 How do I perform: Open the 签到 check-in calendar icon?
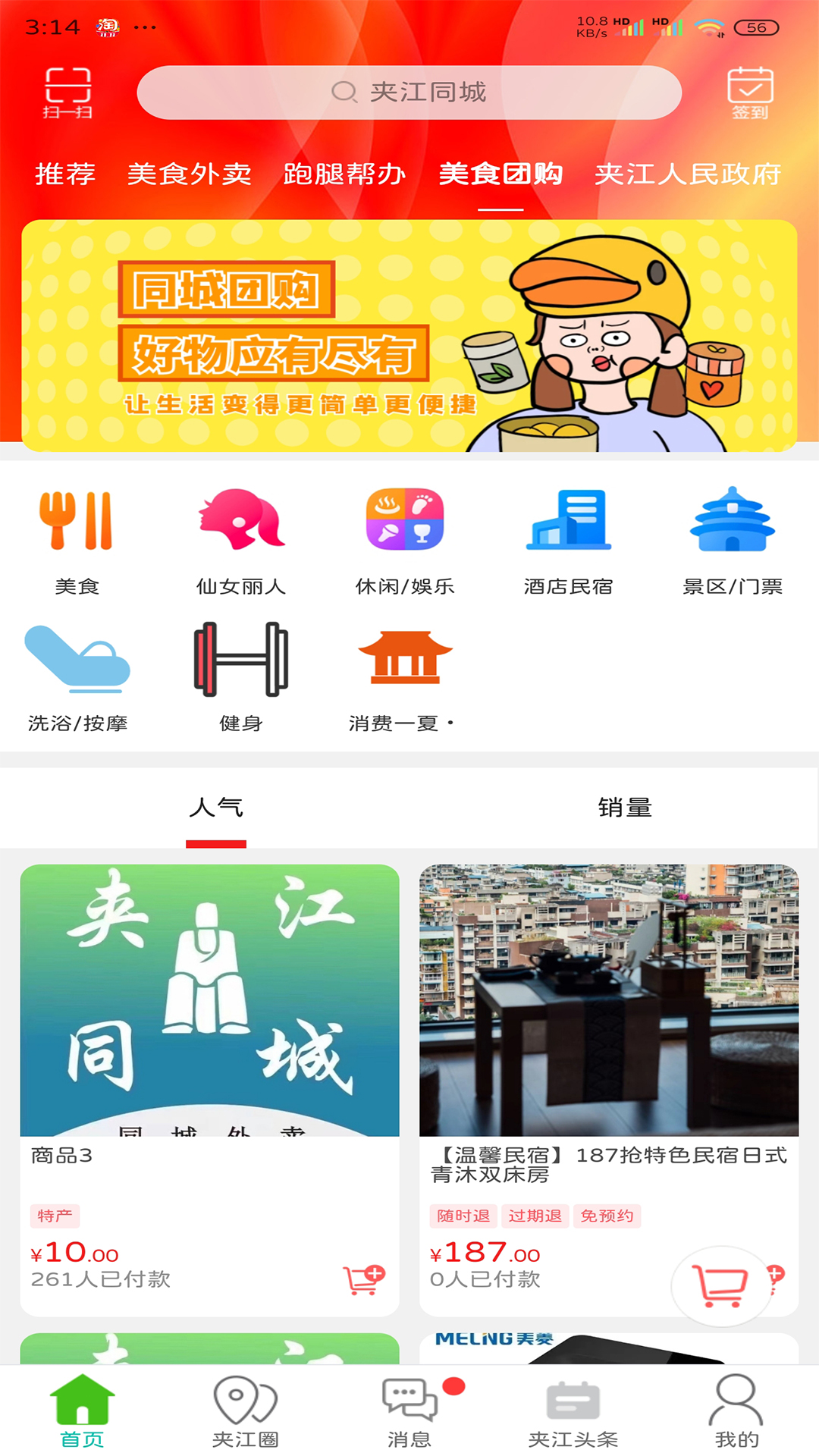[x=749, y=91]
